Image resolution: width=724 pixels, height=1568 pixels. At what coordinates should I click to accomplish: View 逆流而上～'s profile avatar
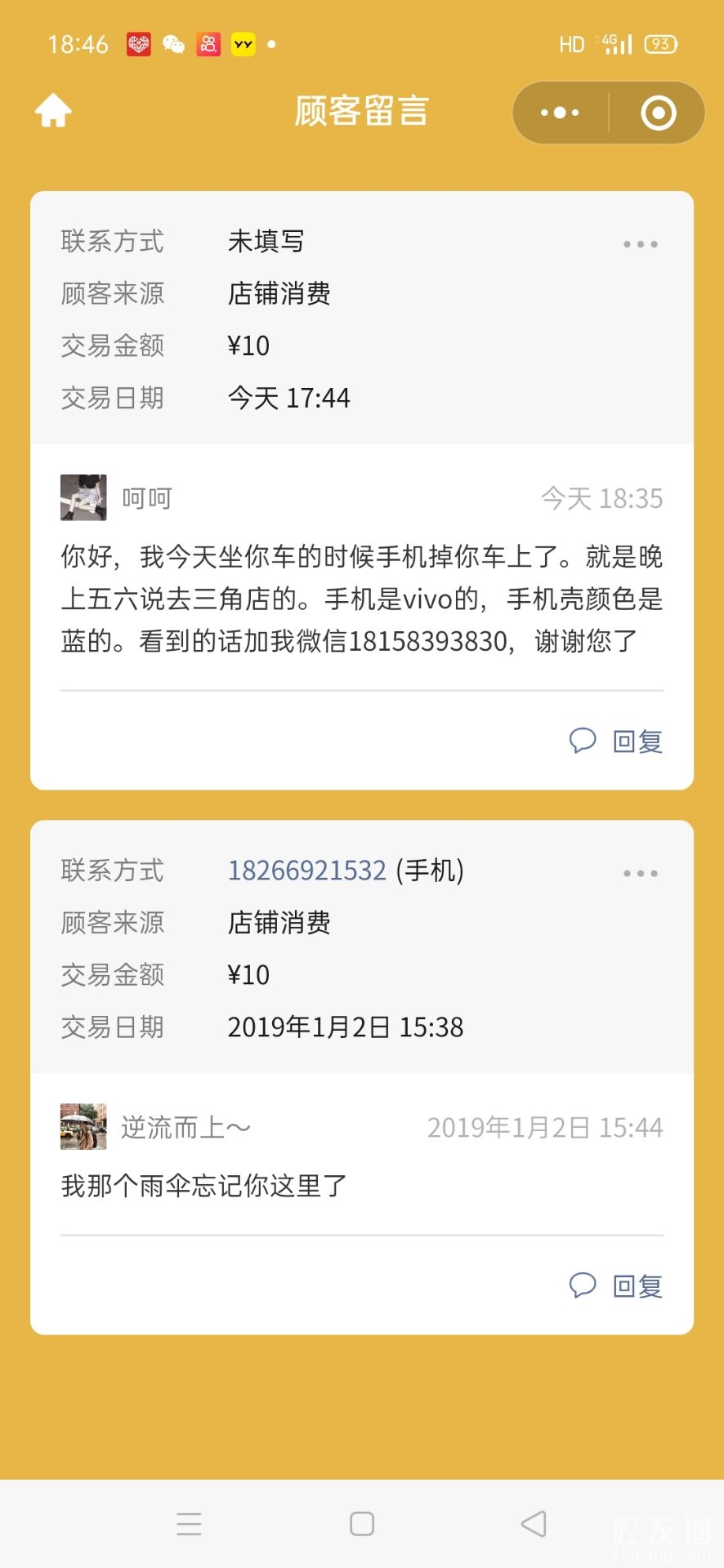click(x=83, y=1126)
